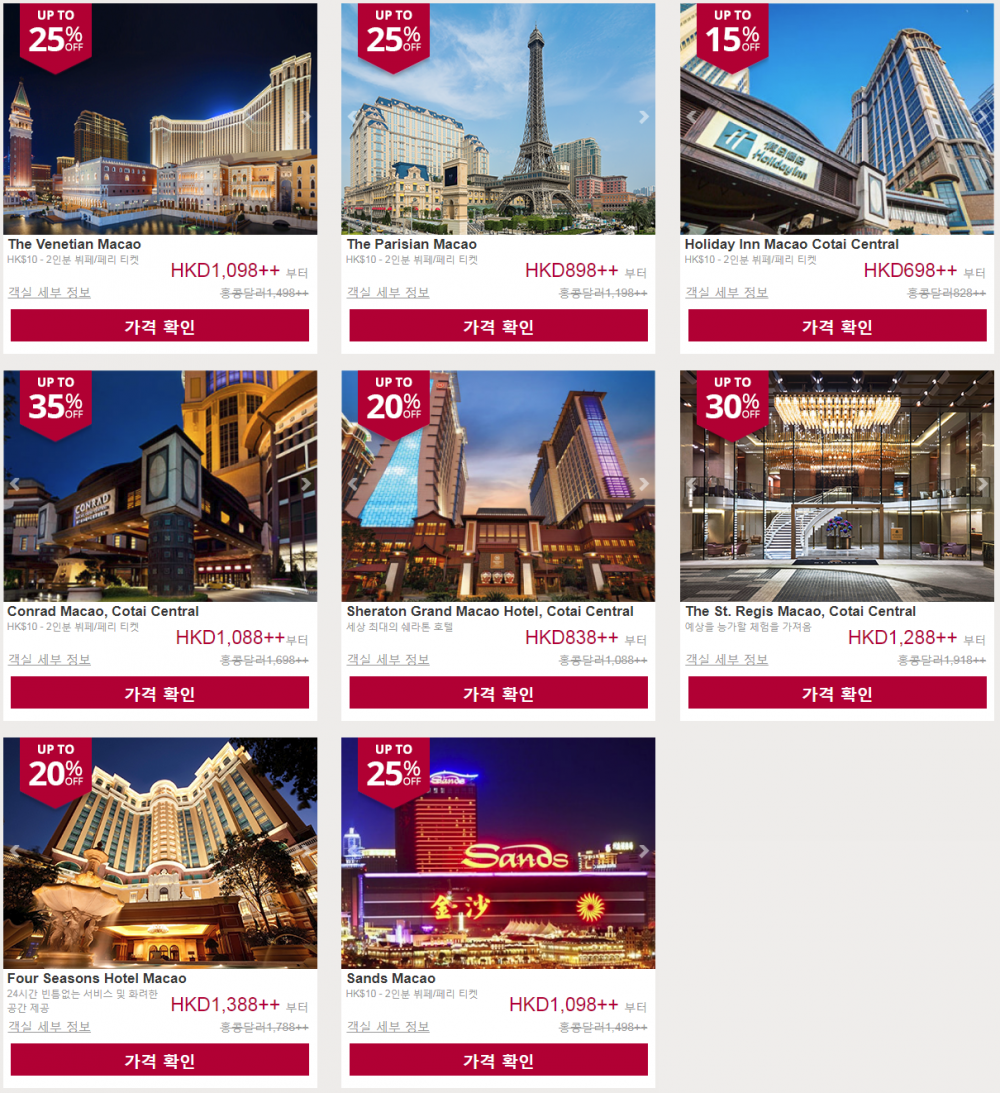Open 객실 세부 정보 for Holiday Inn Macao
This screenshot has height=1093, width=1000.
pos(727,293)
